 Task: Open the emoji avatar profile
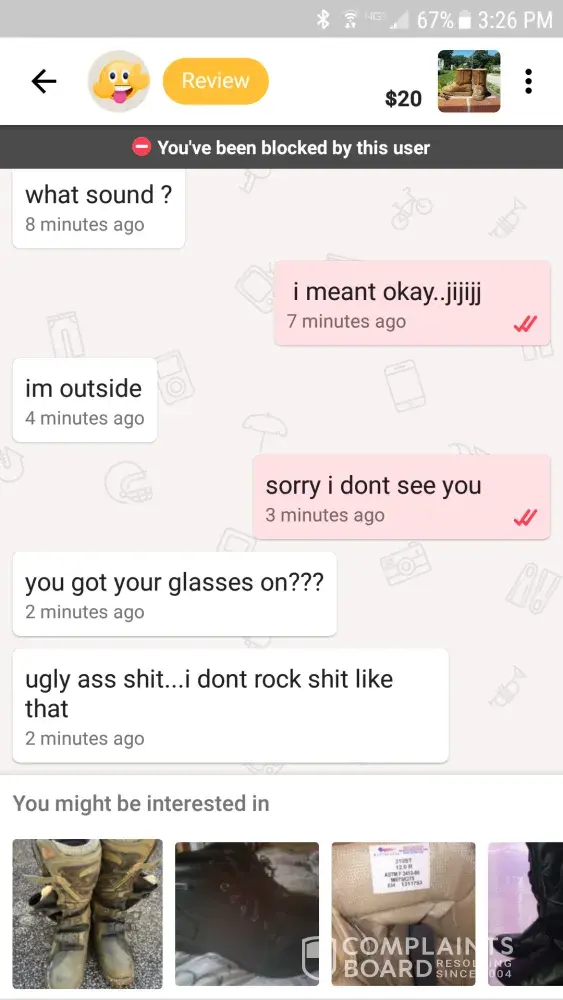119,81
